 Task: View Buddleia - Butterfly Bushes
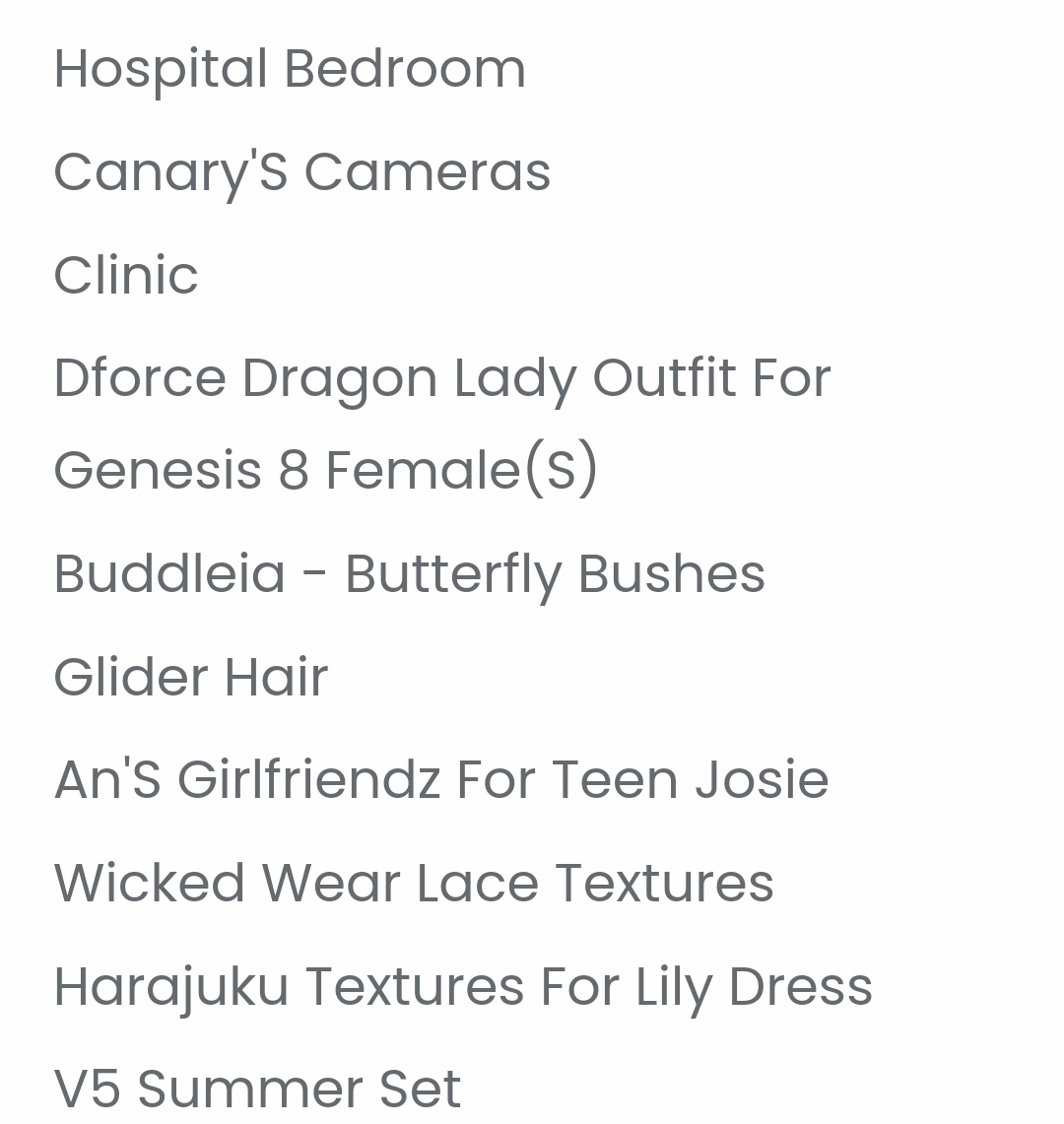(409, 574)
